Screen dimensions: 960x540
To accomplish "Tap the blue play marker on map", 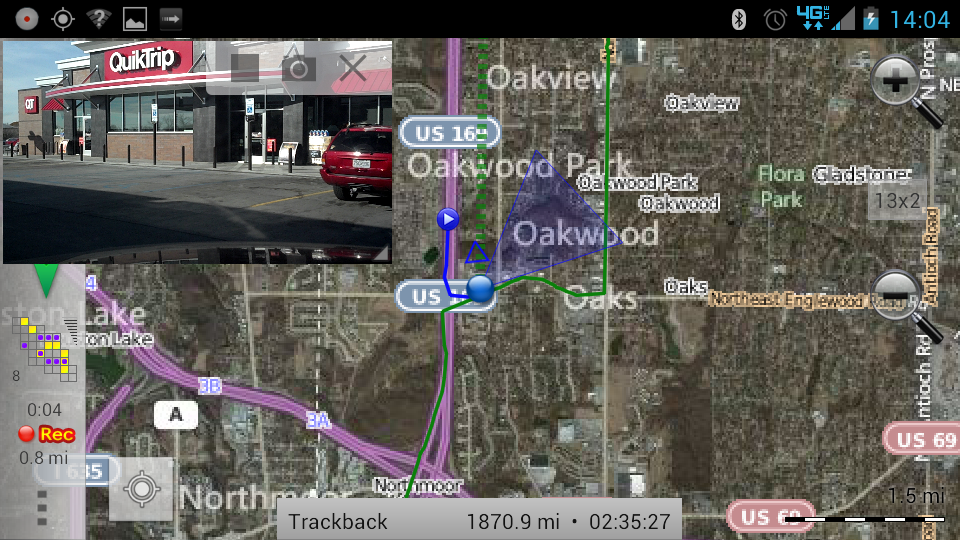I will pos(448,218).
